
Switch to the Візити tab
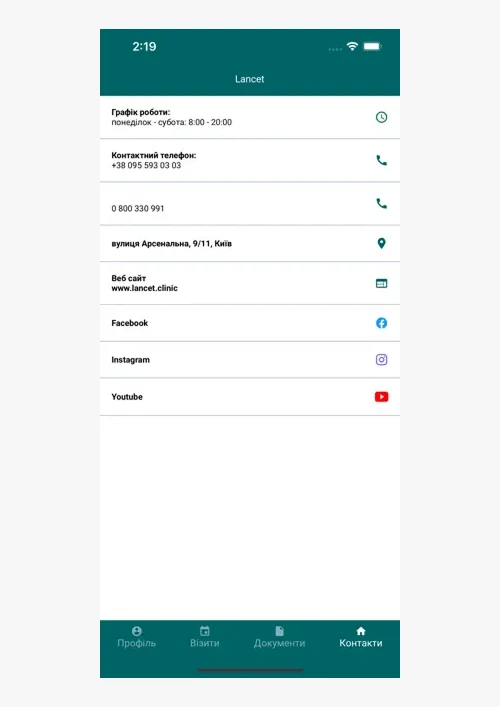click(205, 637)
